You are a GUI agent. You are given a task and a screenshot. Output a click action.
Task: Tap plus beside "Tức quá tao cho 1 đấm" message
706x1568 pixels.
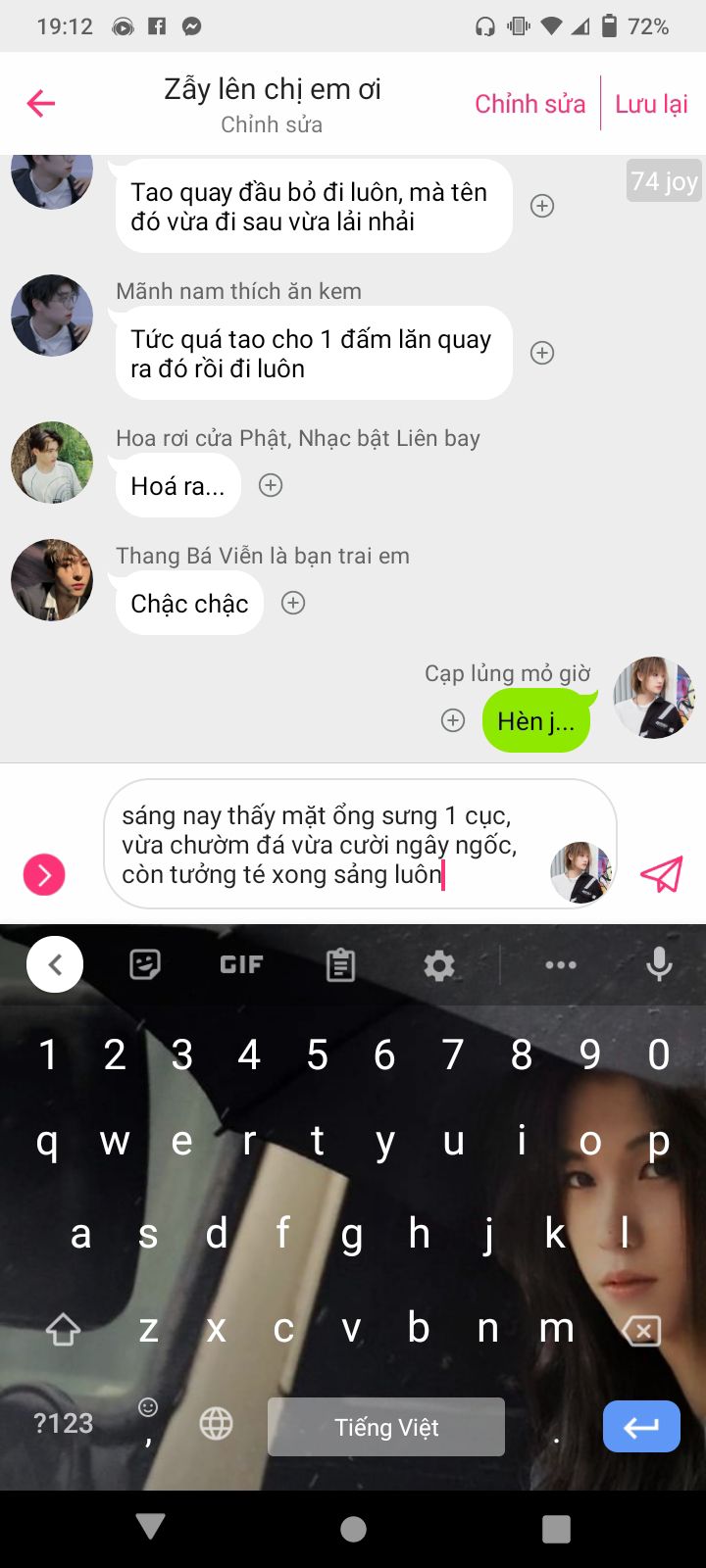542,353
